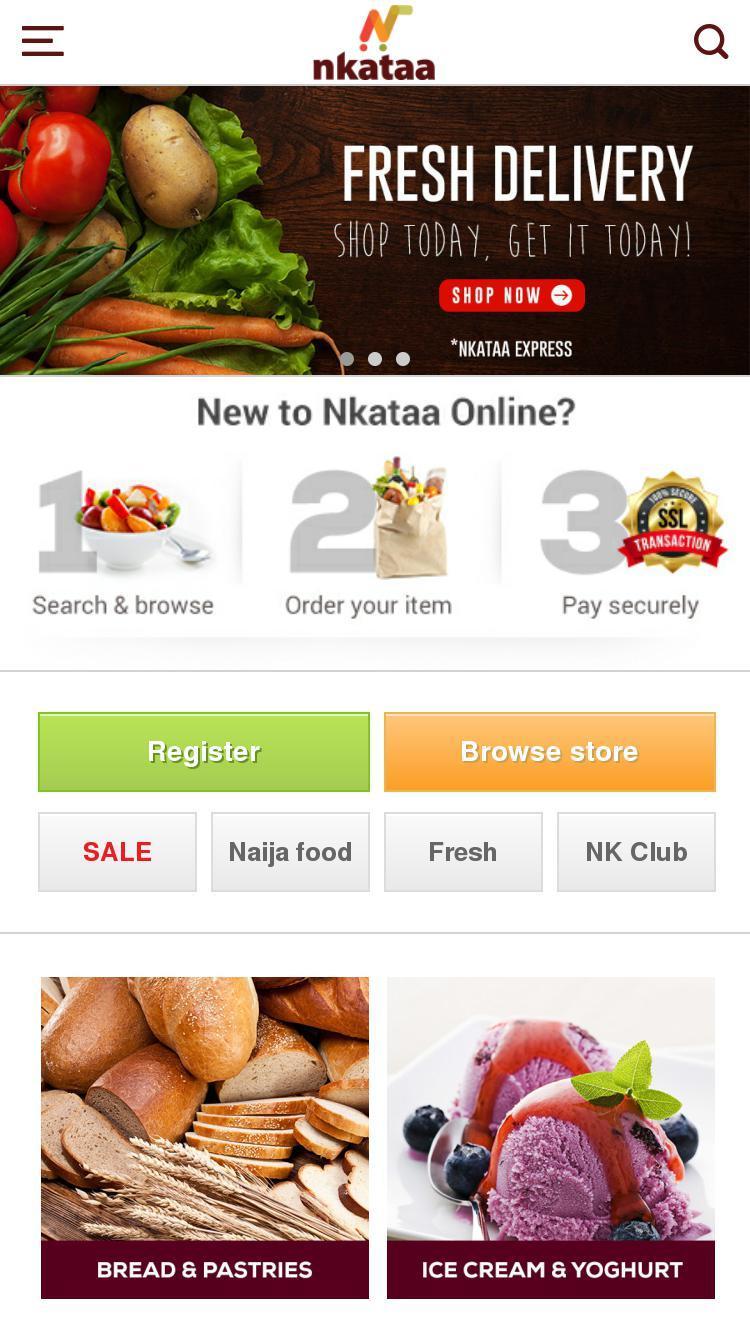The width and height of the screenshot is (750, 1334).
Task: Switch to the NK Club section
Action: tap(636, 852)
